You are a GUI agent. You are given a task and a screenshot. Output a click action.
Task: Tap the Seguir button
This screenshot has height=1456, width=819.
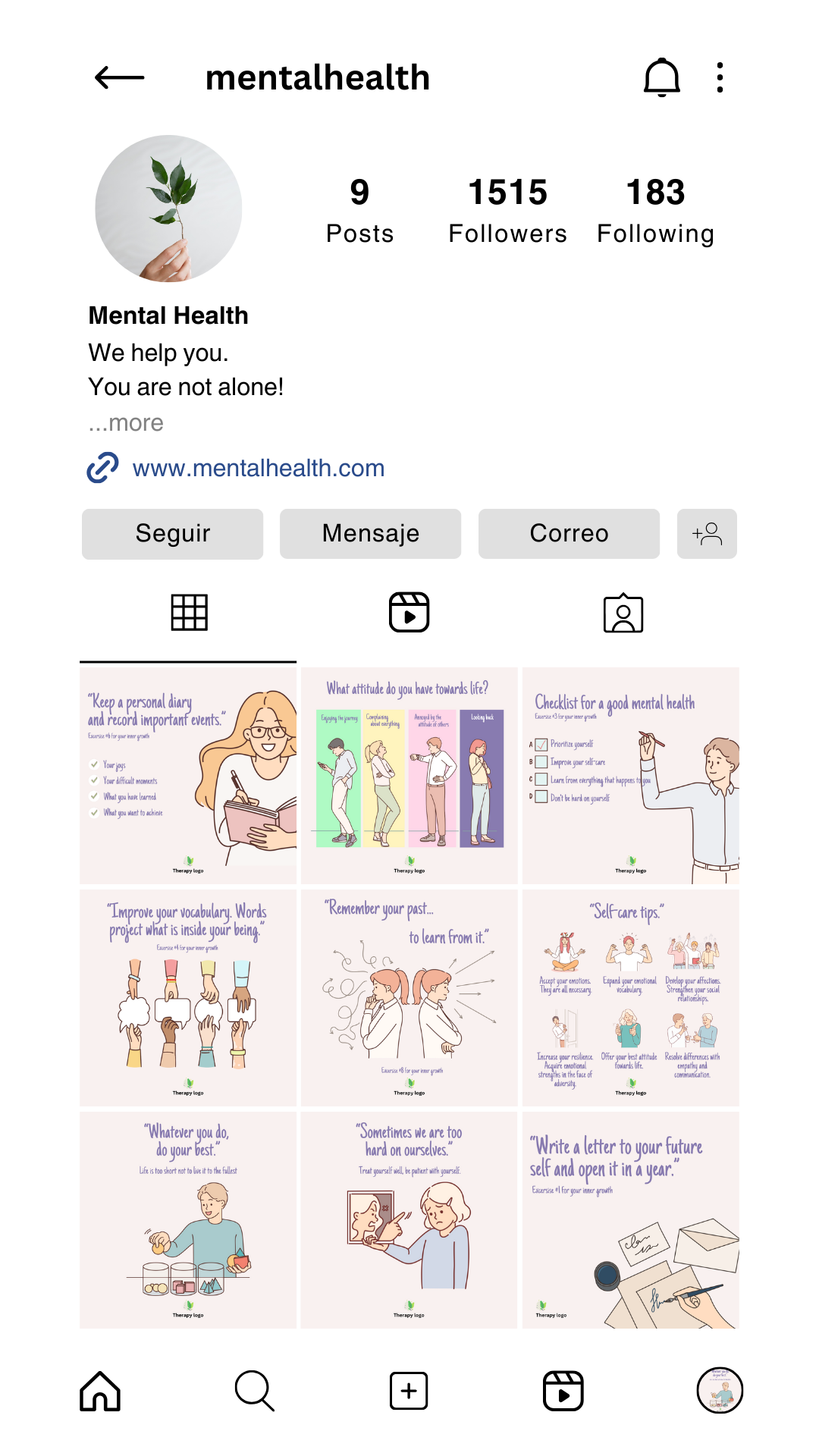pyautogui.click(x=173, y=534)
